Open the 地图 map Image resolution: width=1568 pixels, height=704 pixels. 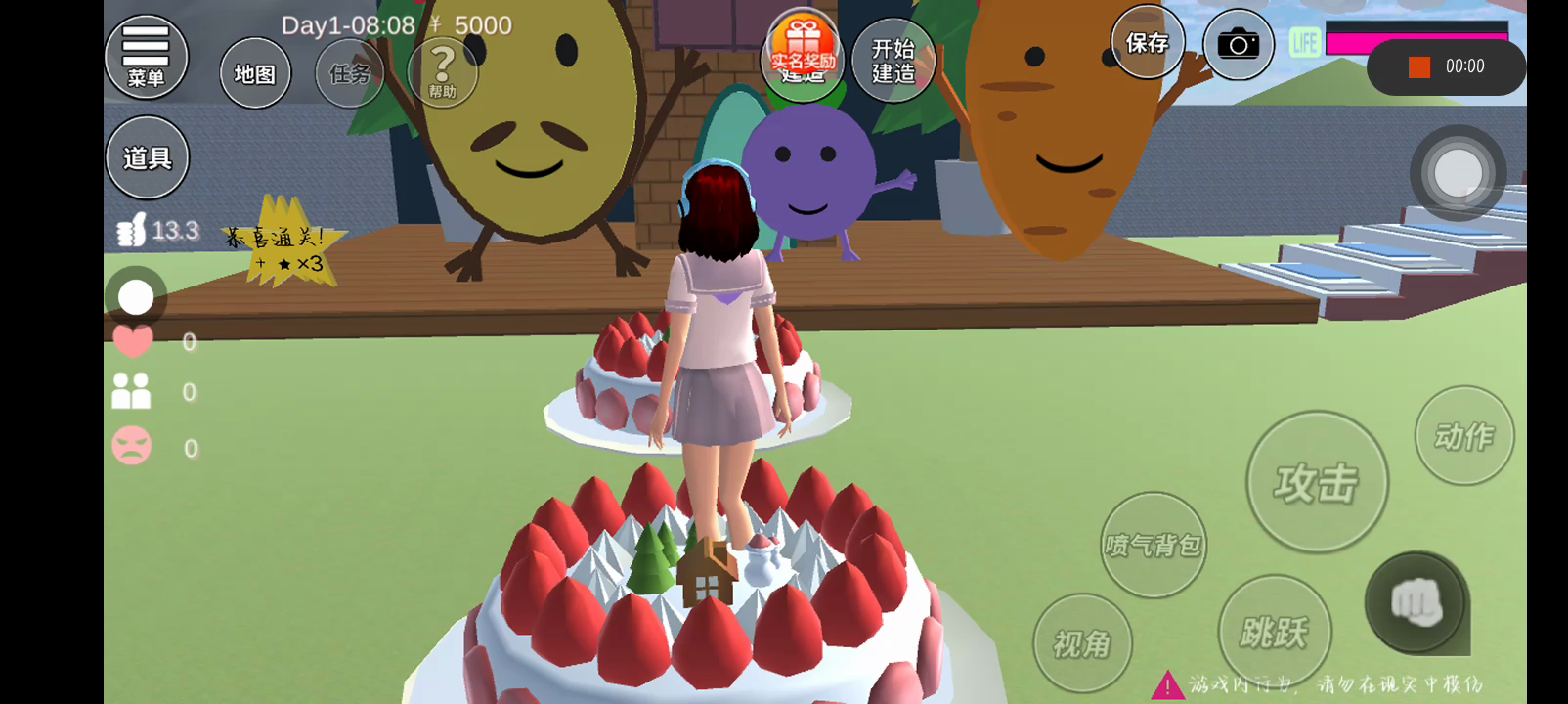pos(255,73)
